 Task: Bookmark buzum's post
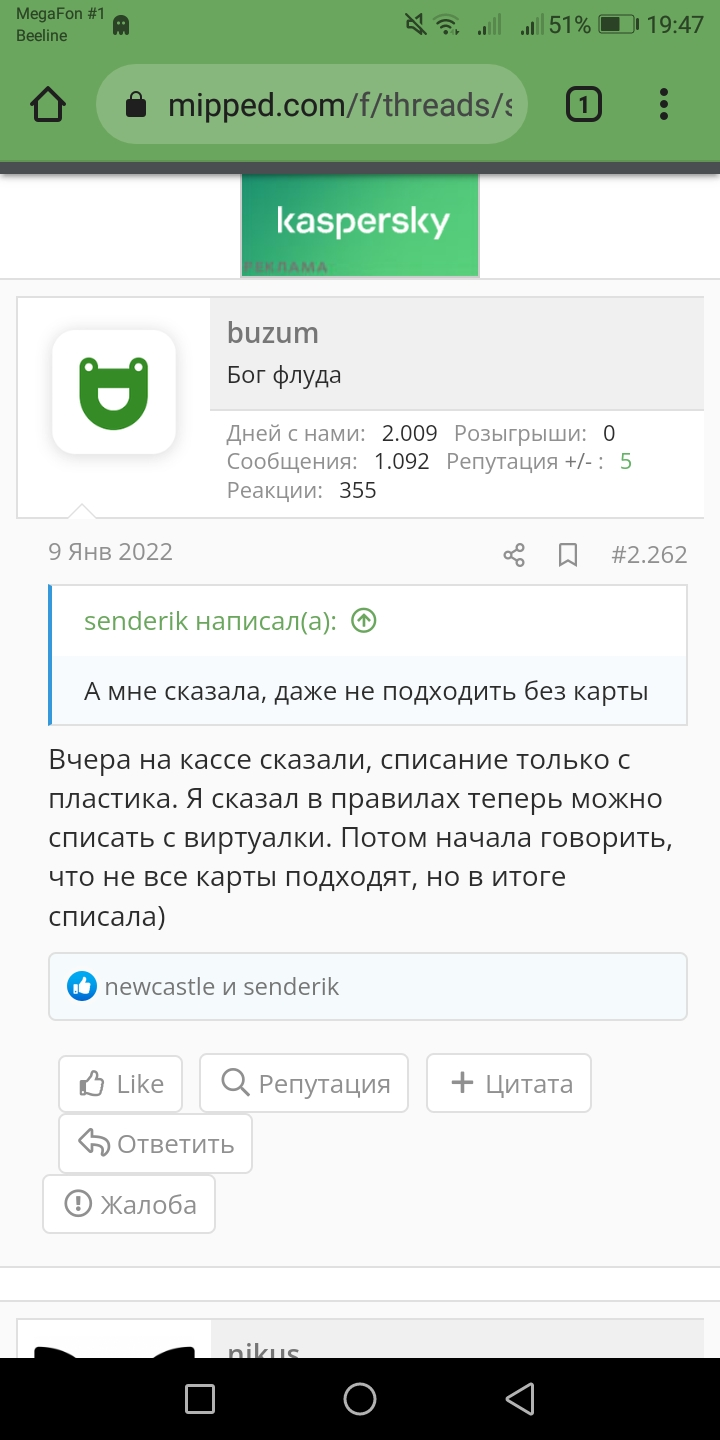pyautogui.click(x=568, y=555)
